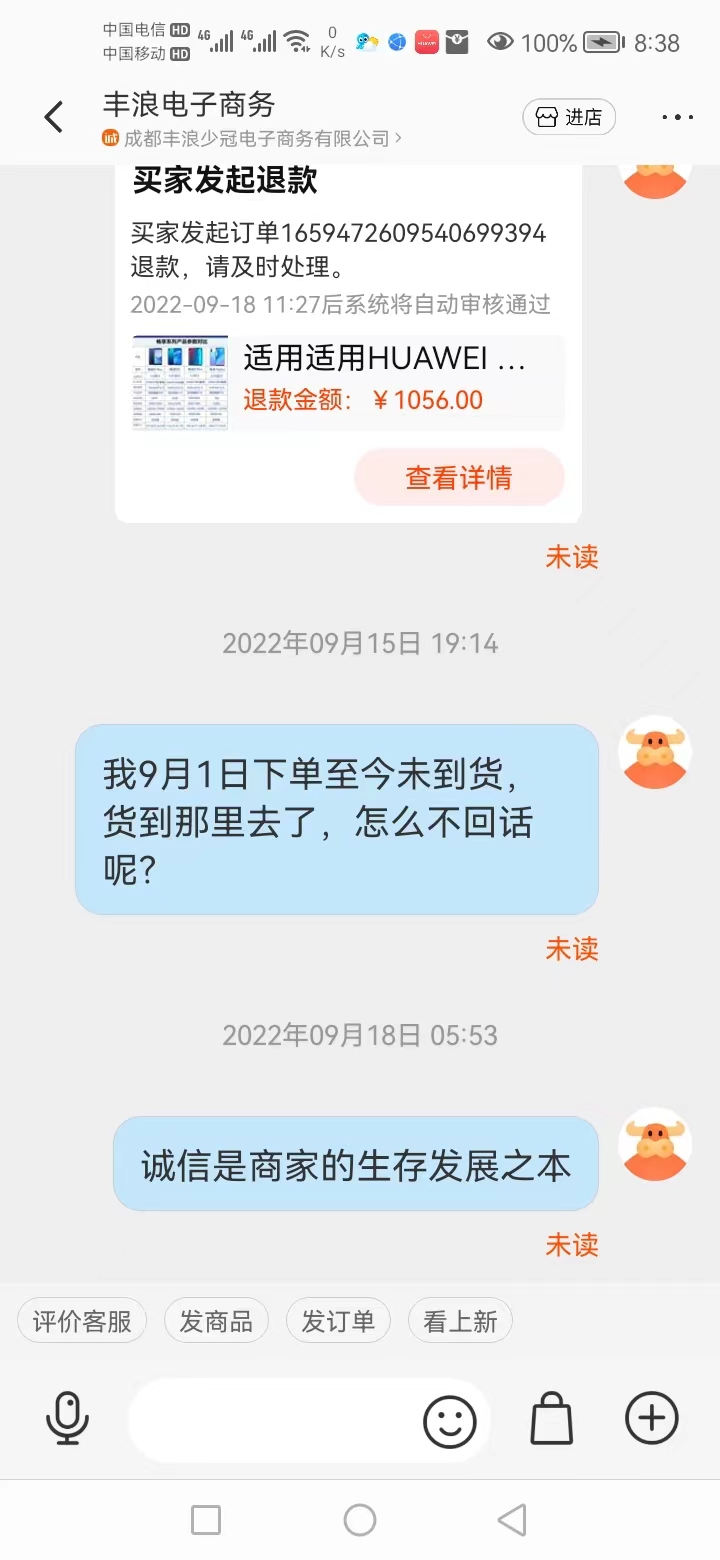720x1560 pixels.
Task: Open recent apps from the navigation bar
Action: click(x=206, y=1521)
